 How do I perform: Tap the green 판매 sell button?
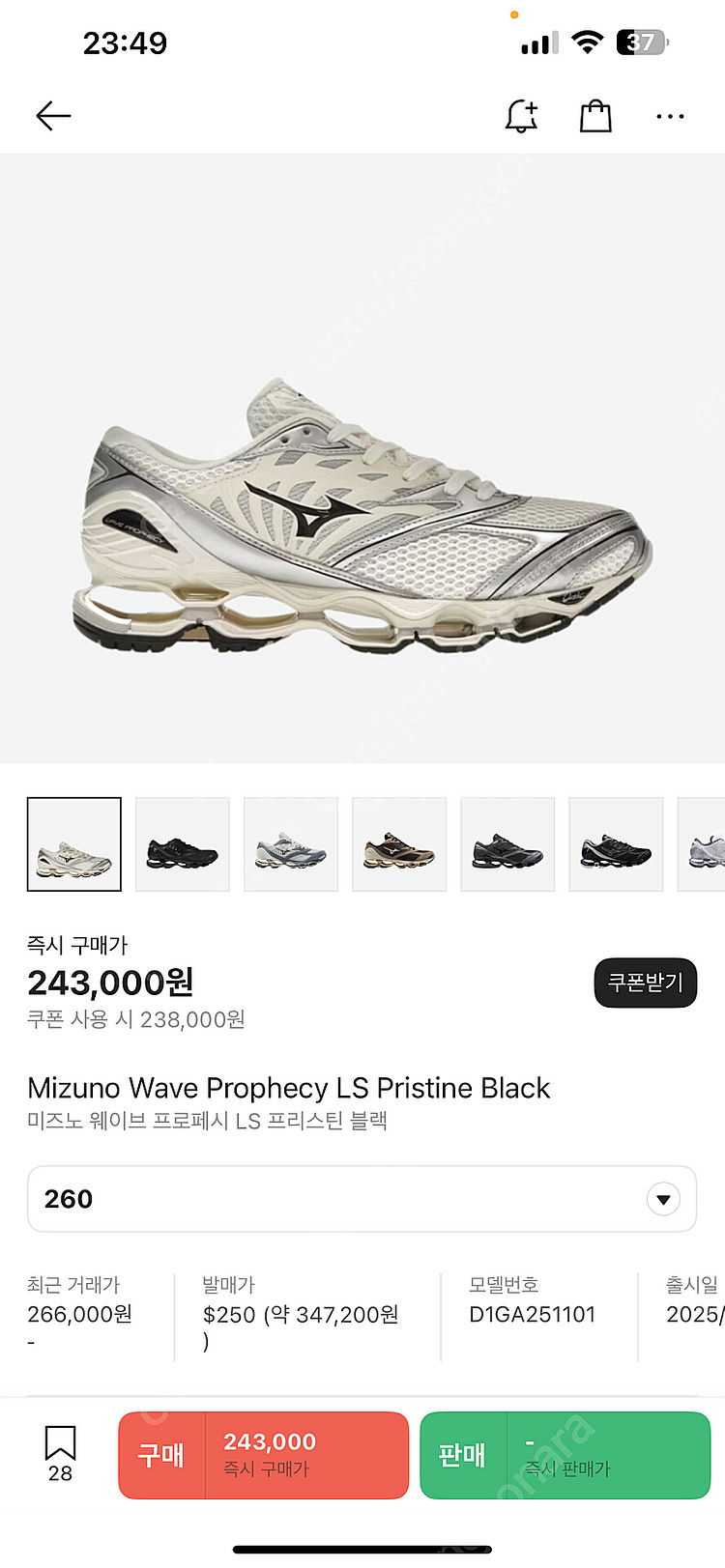(565, 1455)
